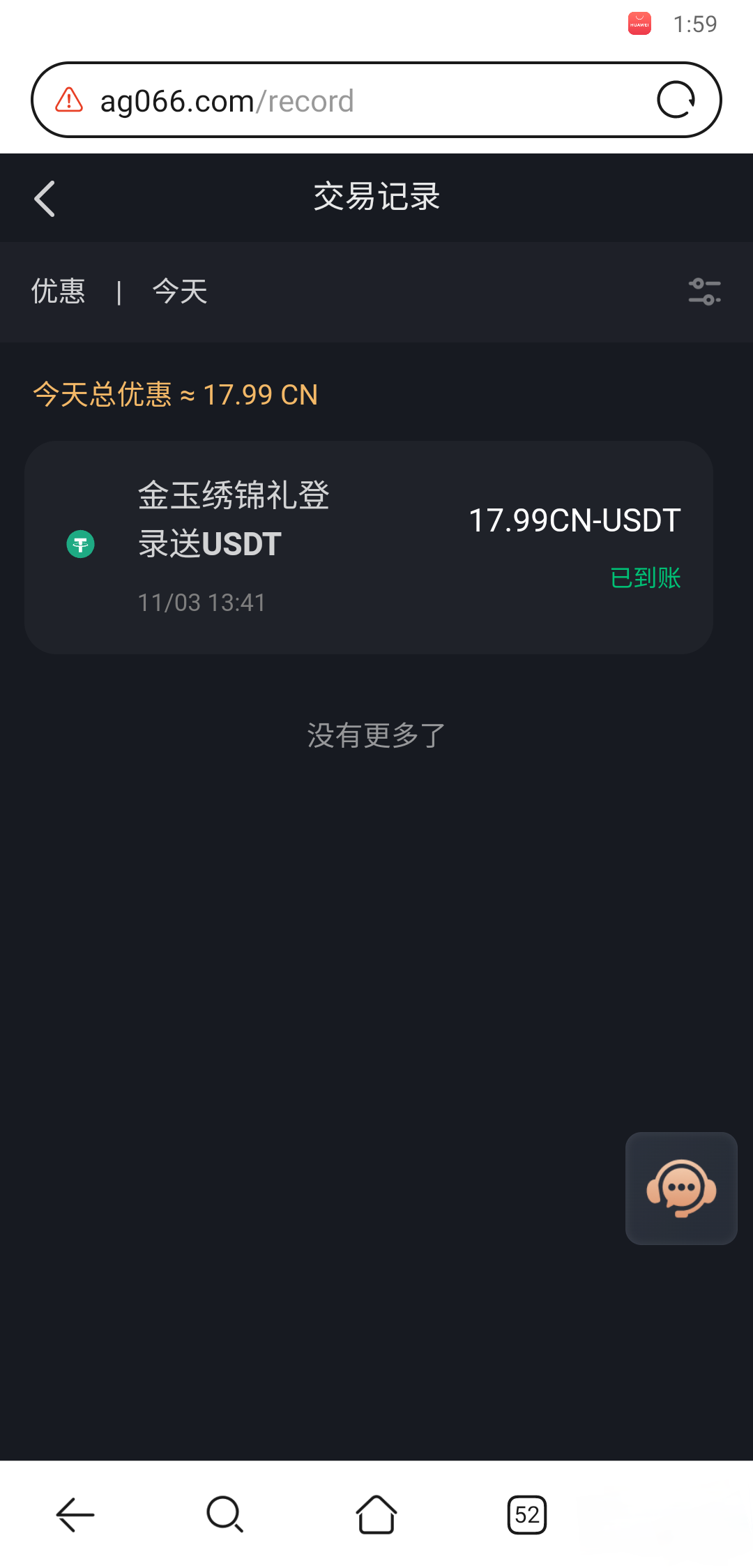This screenshot has width=753, height=1568.
Task: Open the customer service chat bubble
Action: [681, 1188]
